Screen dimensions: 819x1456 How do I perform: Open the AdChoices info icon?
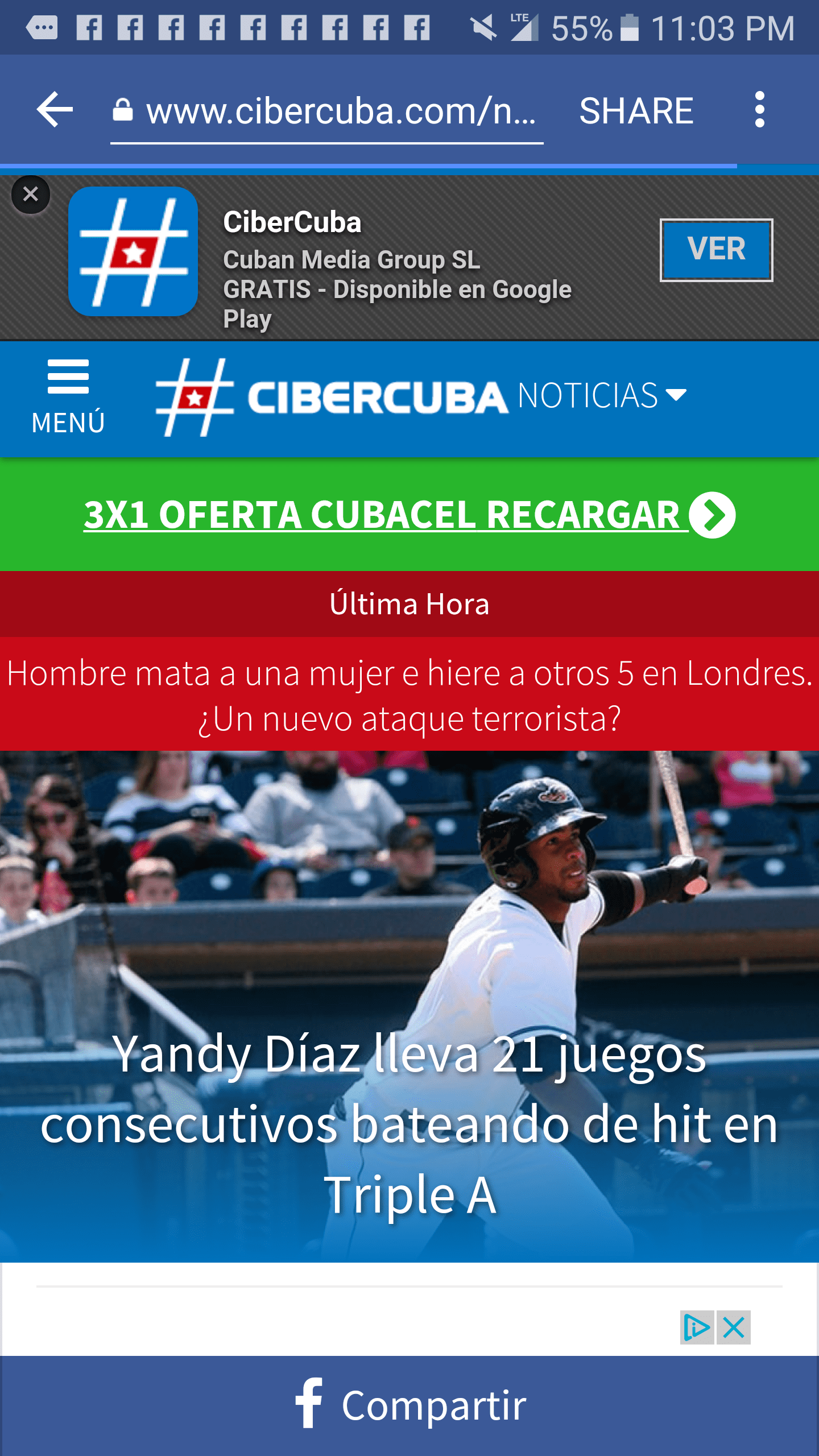click(697, 1327)
